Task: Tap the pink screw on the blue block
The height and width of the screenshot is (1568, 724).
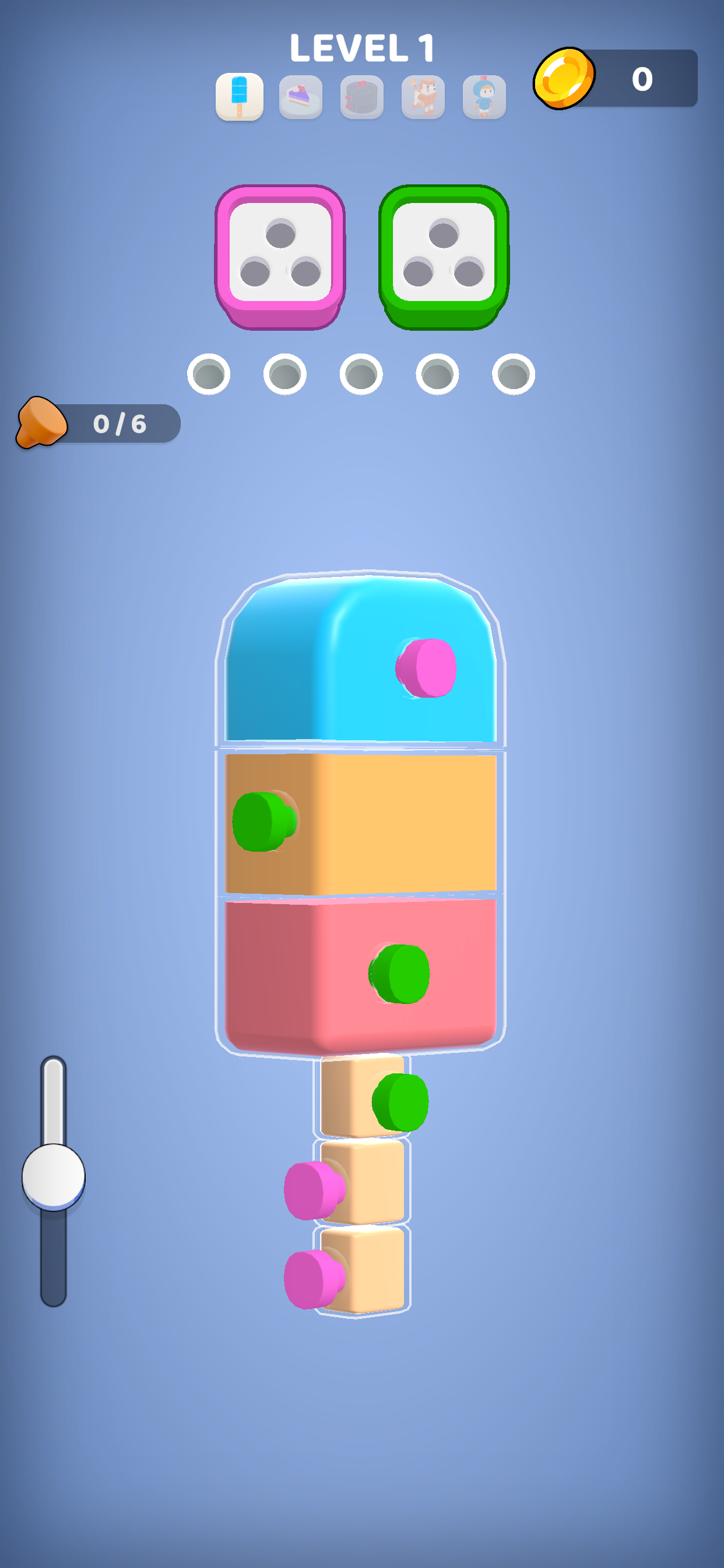Action: pos(426,668)
